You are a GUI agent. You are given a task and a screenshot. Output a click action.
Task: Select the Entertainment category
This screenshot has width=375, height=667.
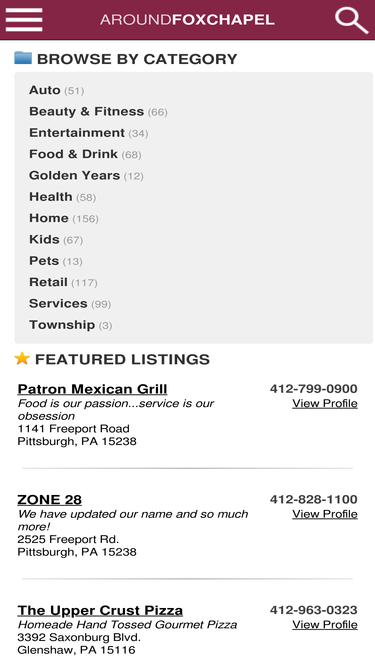click(77, 133)
